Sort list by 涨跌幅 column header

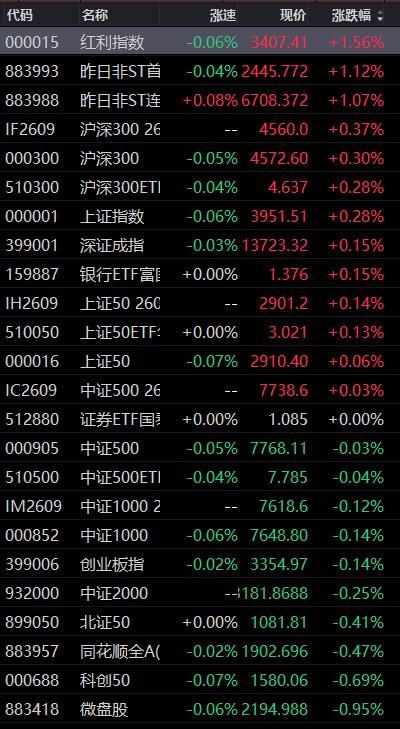point(357,15)
